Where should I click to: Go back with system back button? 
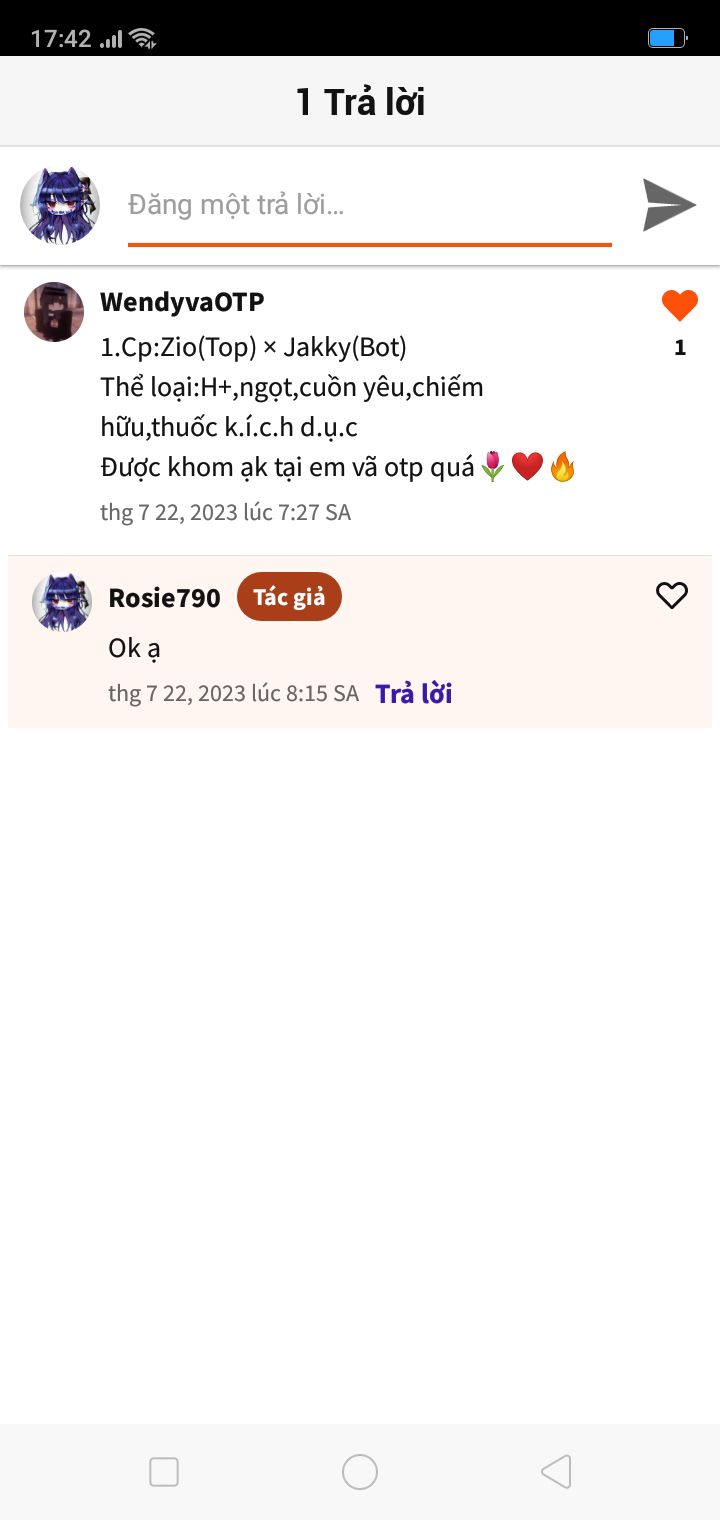556,1472
